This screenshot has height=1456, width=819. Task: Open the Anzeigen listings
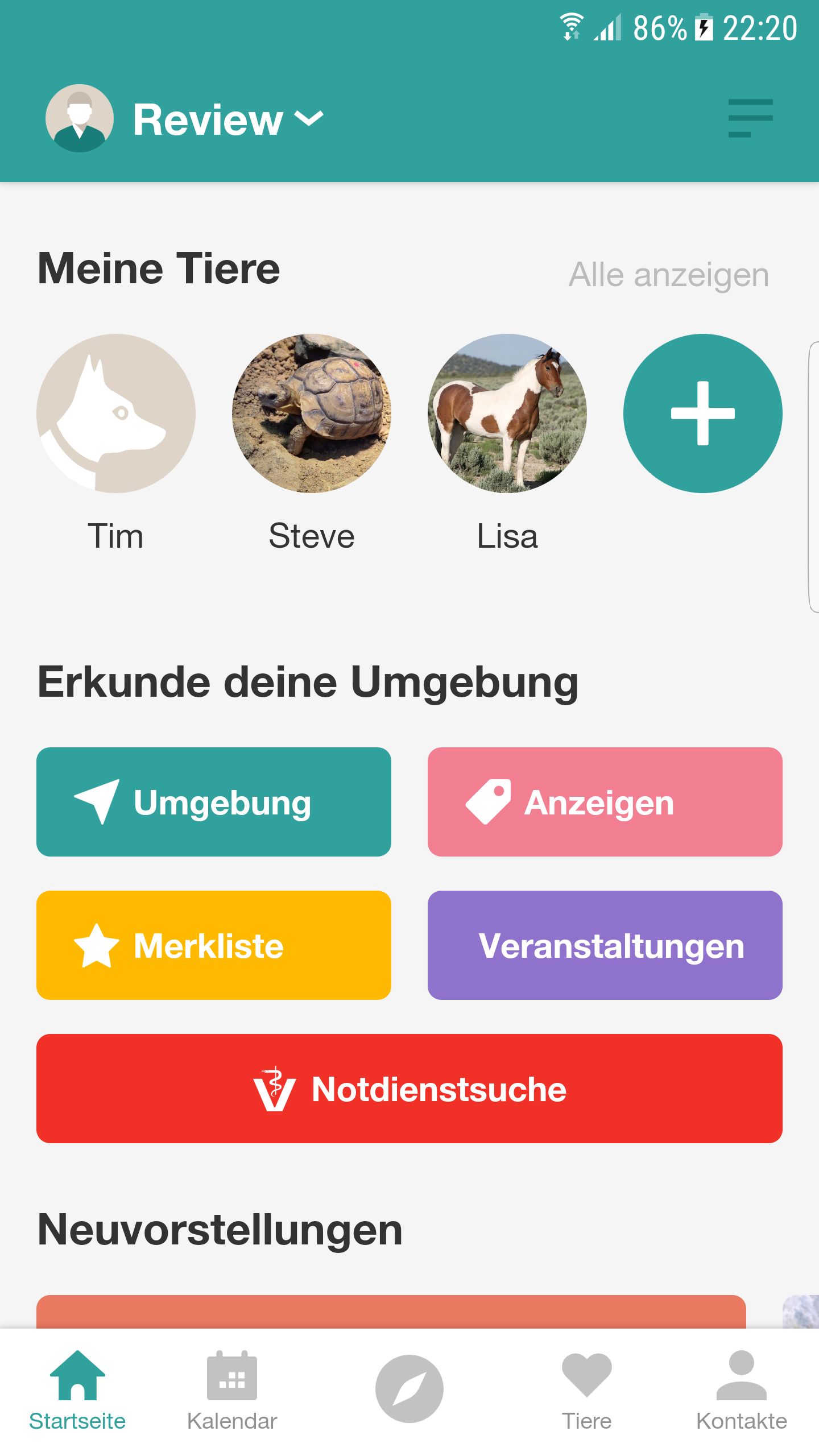click(605, 802)
